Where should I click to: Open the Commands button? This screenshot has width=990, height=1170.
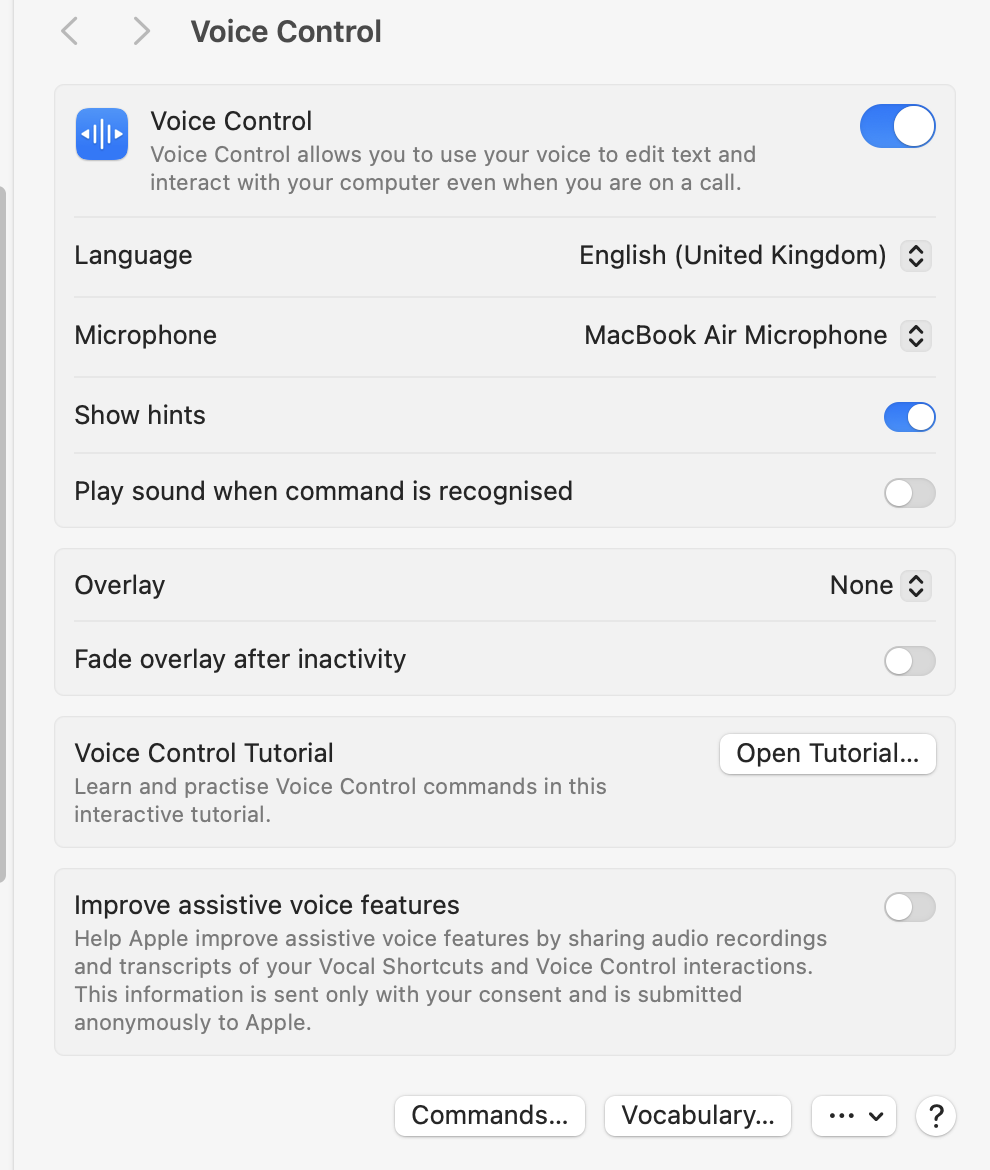click(x=489, y=1116)
